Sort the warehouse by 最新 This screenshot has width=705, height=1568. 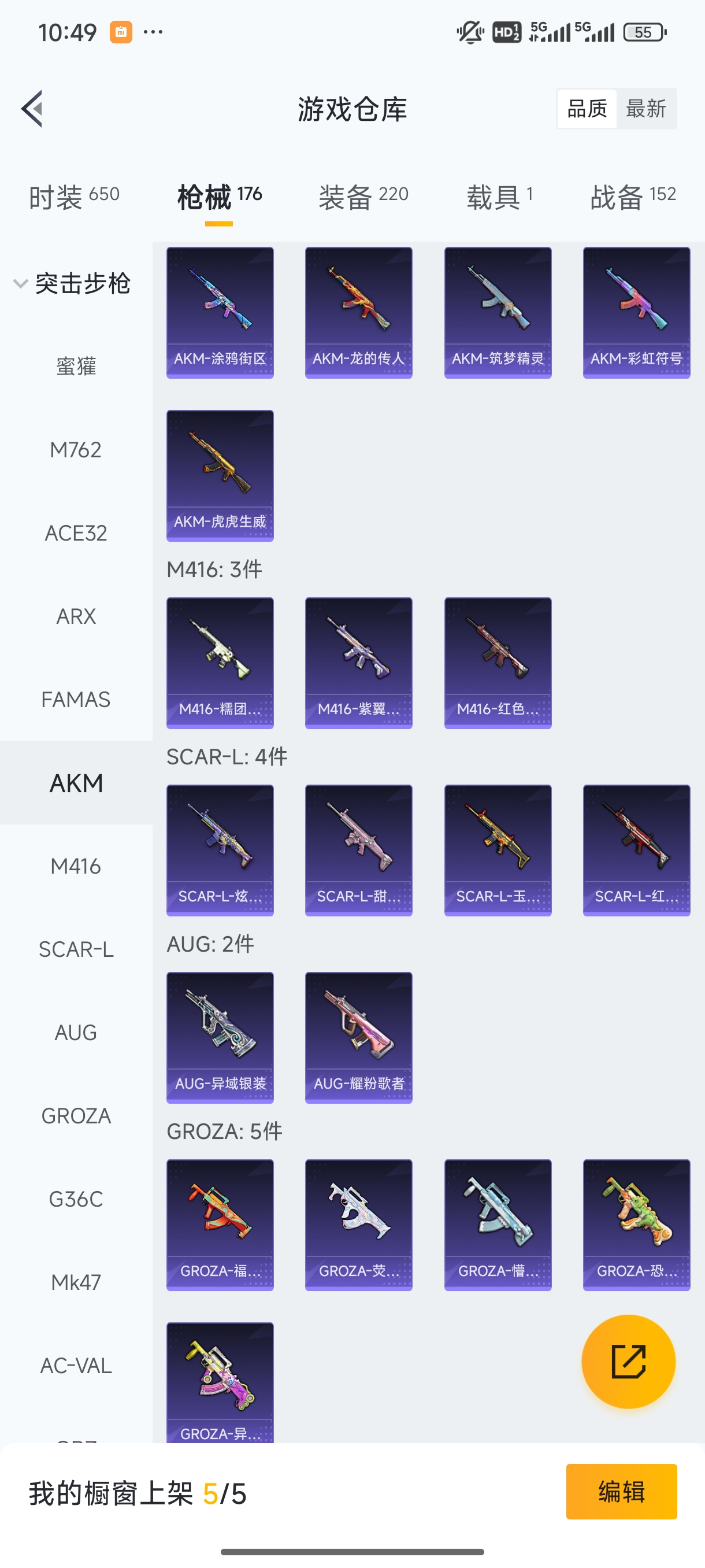[645, 109]
